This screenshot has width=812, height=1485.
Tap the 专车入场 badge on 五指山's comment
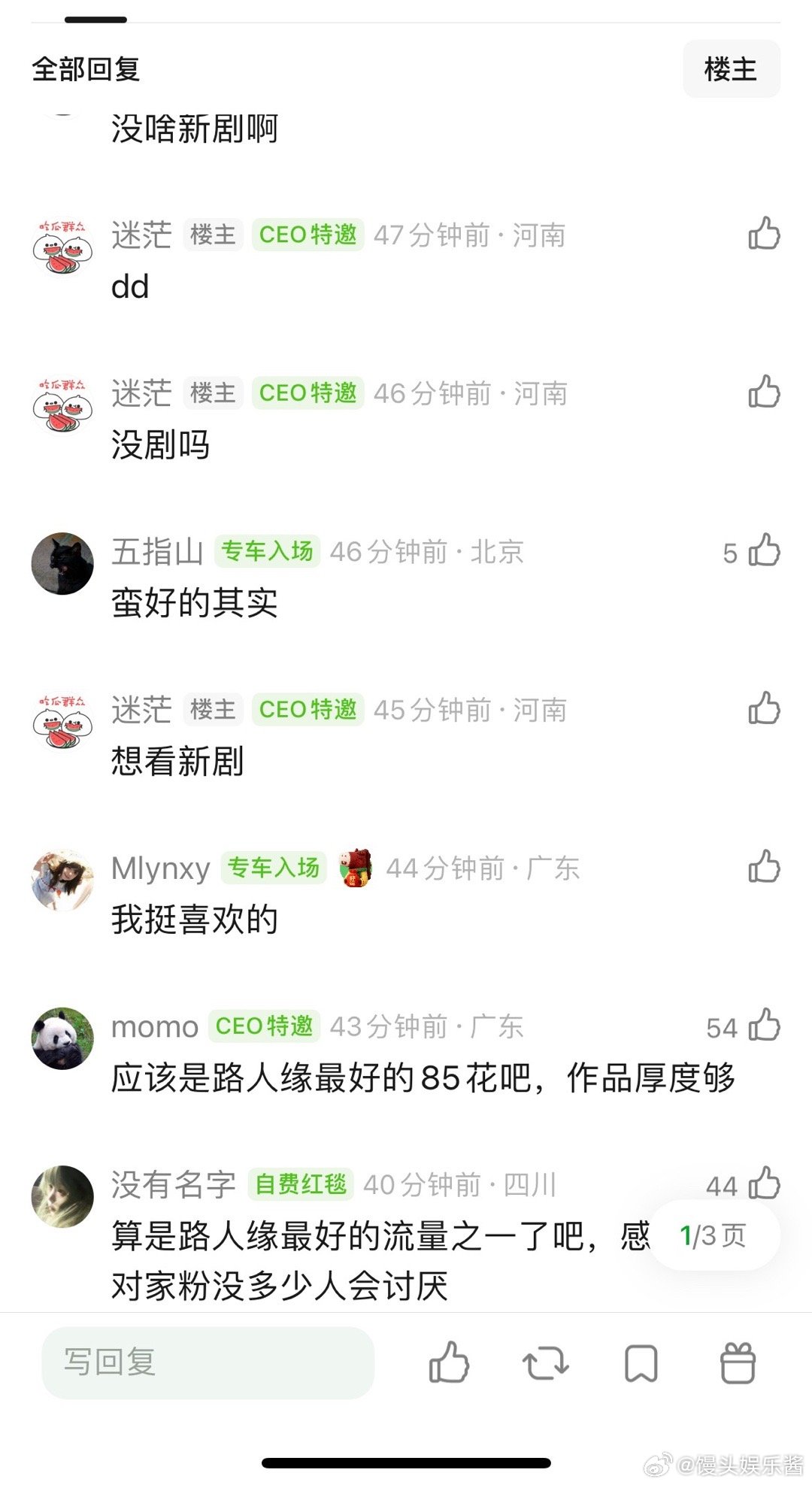coord(267,551)
